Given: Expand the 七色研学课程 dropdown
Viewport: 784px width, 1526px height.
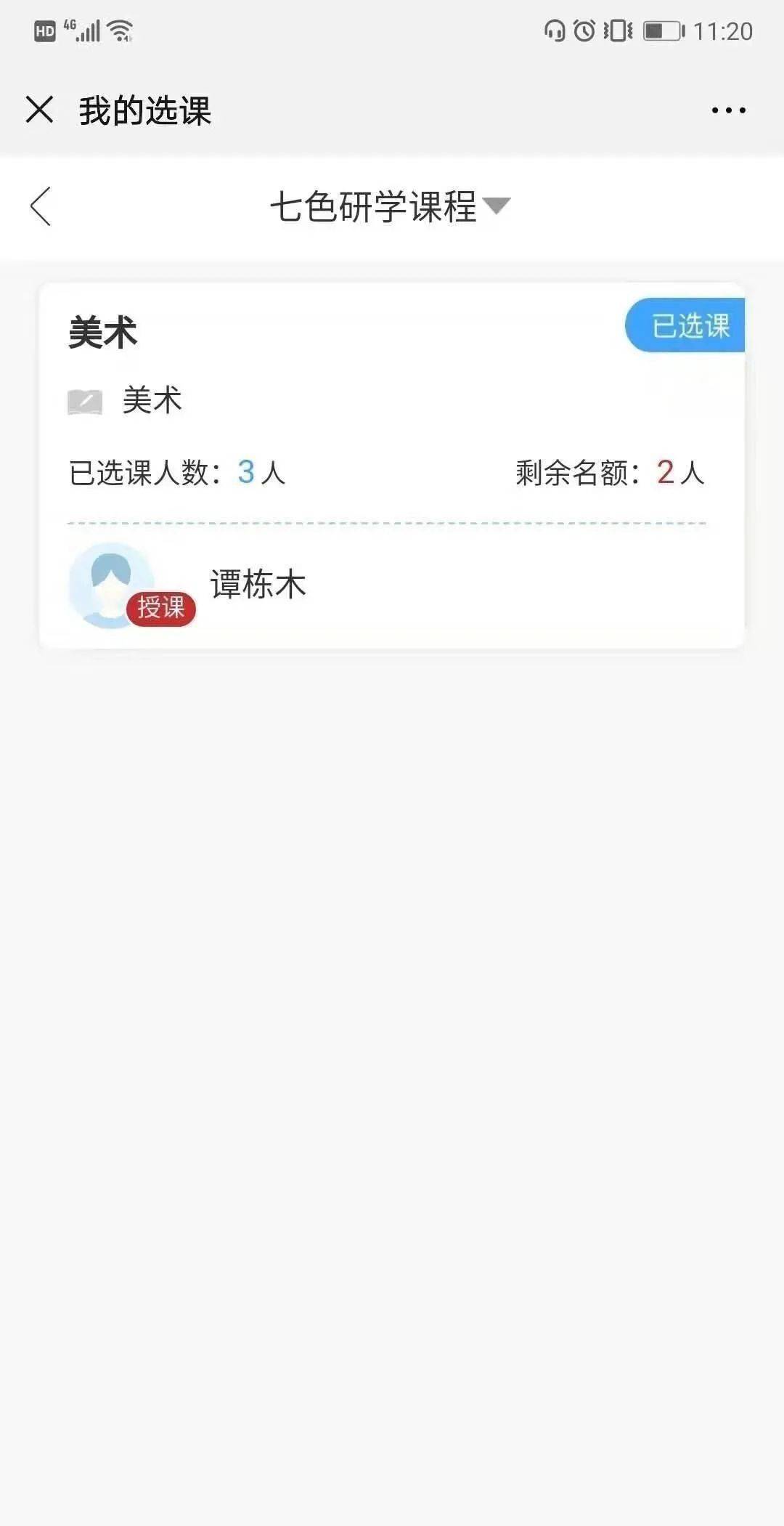Looking at the screenshot, I should [x=390, y=206].
